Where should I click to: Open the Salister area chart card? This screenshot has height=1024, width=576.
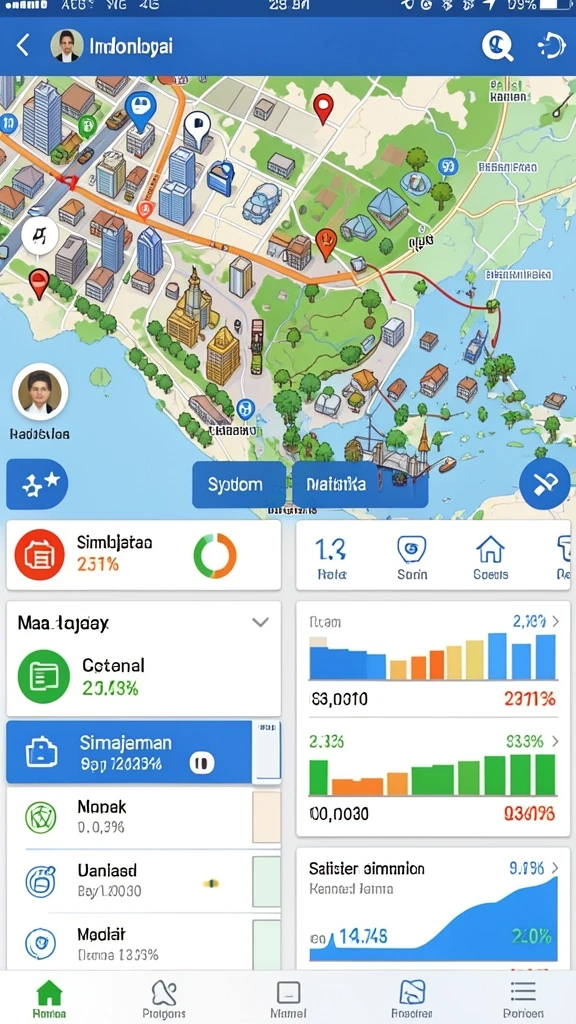point(433,909)
